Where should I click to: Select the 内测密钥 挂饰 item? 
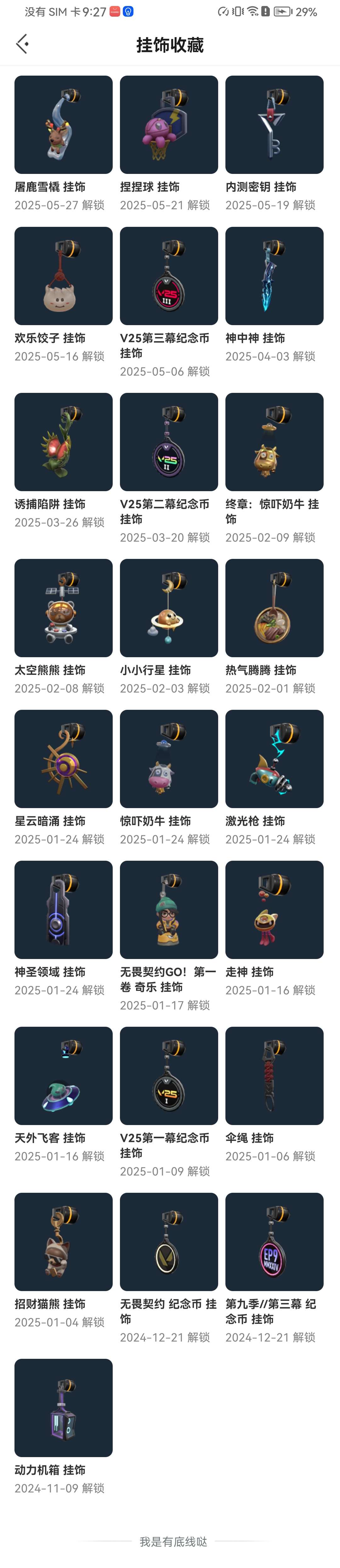(274, 125)
